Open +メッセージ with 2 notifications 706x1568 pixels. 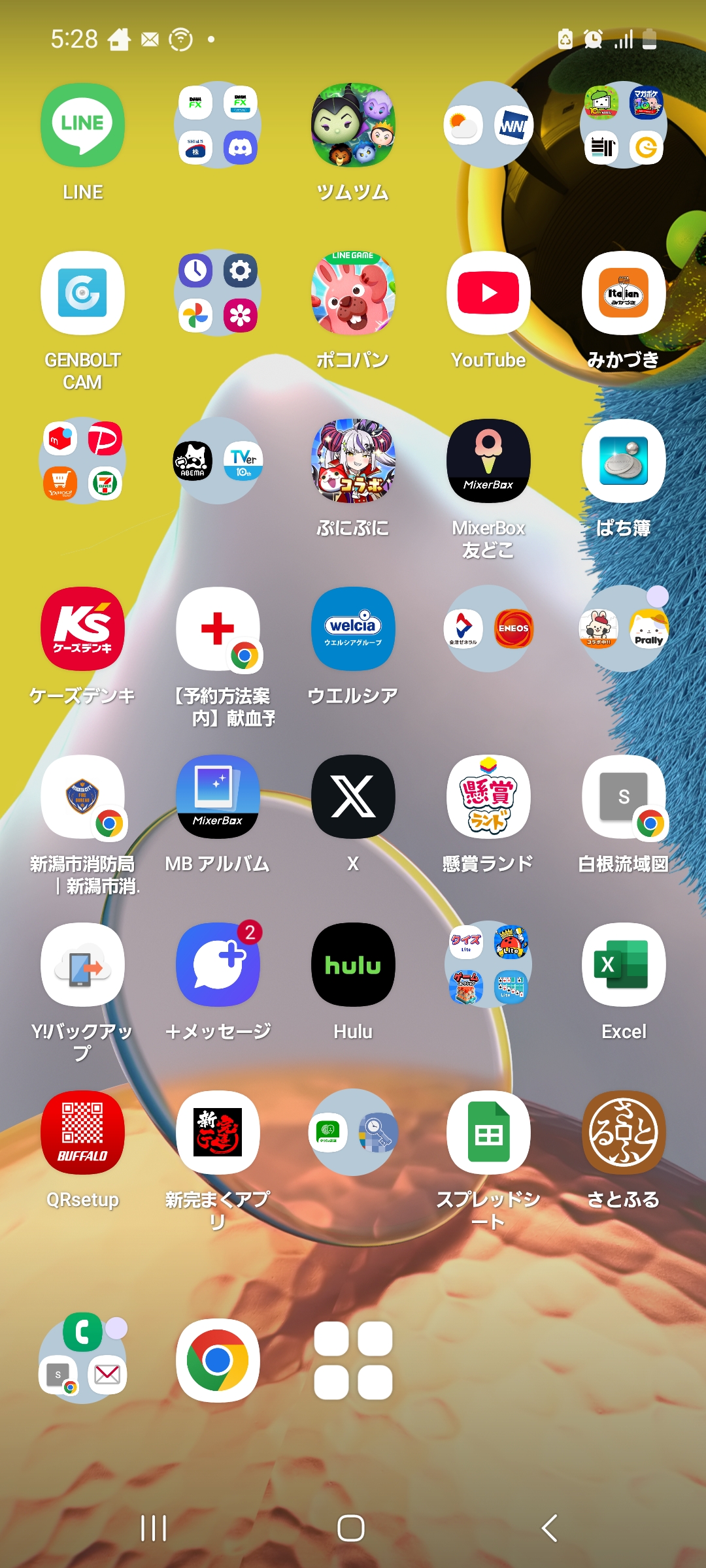218,965
